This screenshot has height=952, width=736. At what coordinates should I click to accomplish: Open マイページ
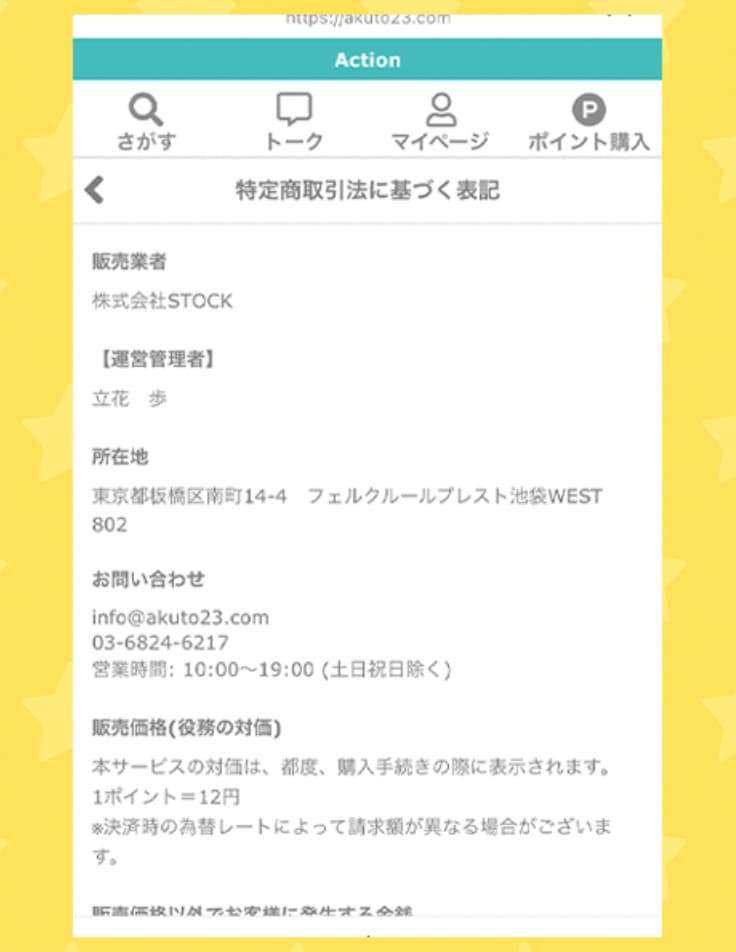coord(440,122)
